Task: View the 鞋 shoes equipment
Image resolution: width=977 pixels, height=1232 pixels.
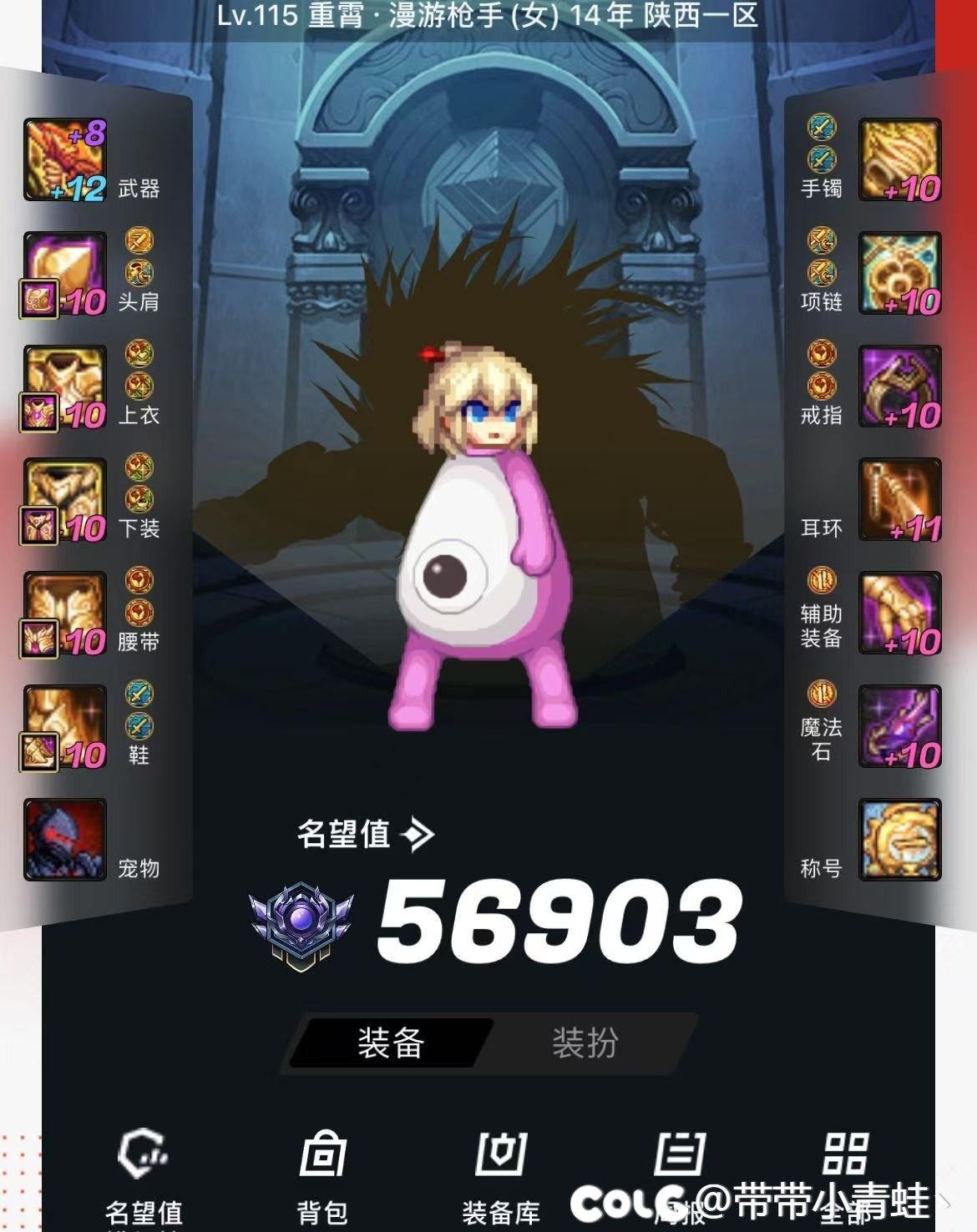Action: click(x=65, y=727)
